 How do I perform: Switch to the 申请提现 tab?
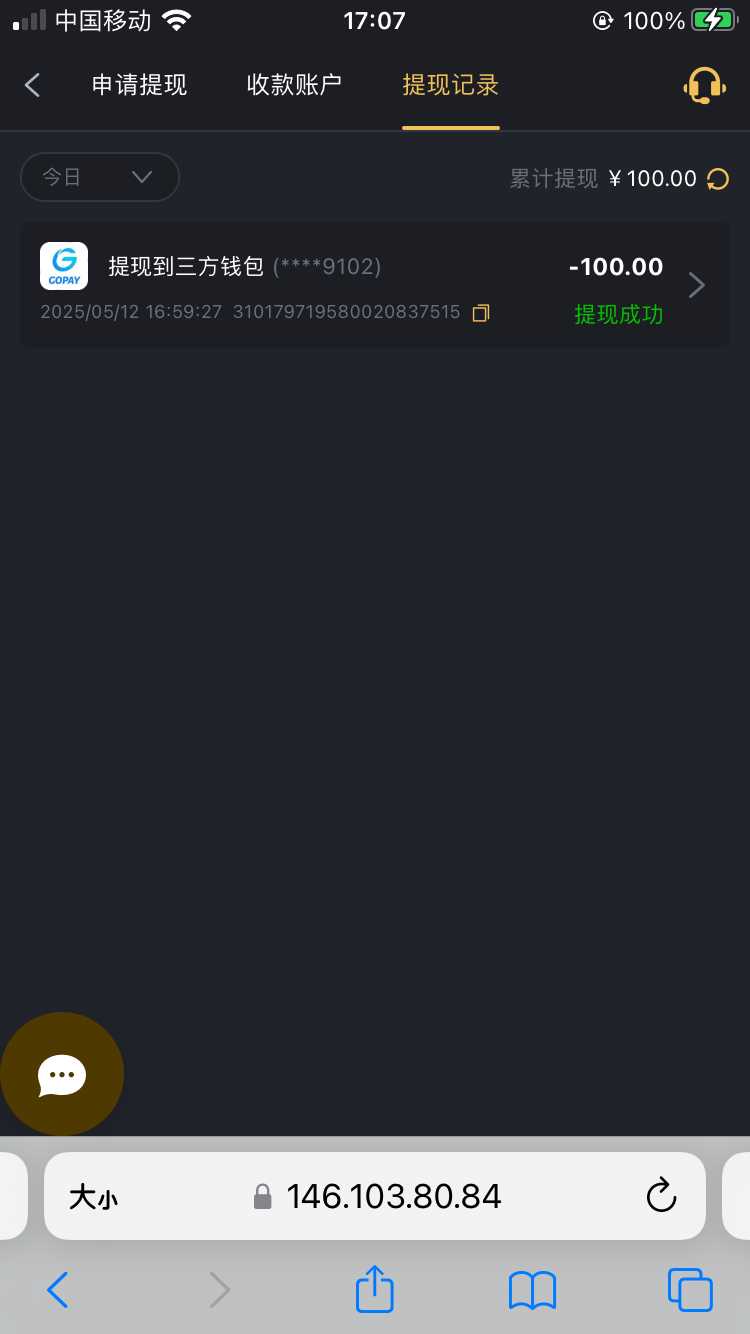(x=139, y=85)
